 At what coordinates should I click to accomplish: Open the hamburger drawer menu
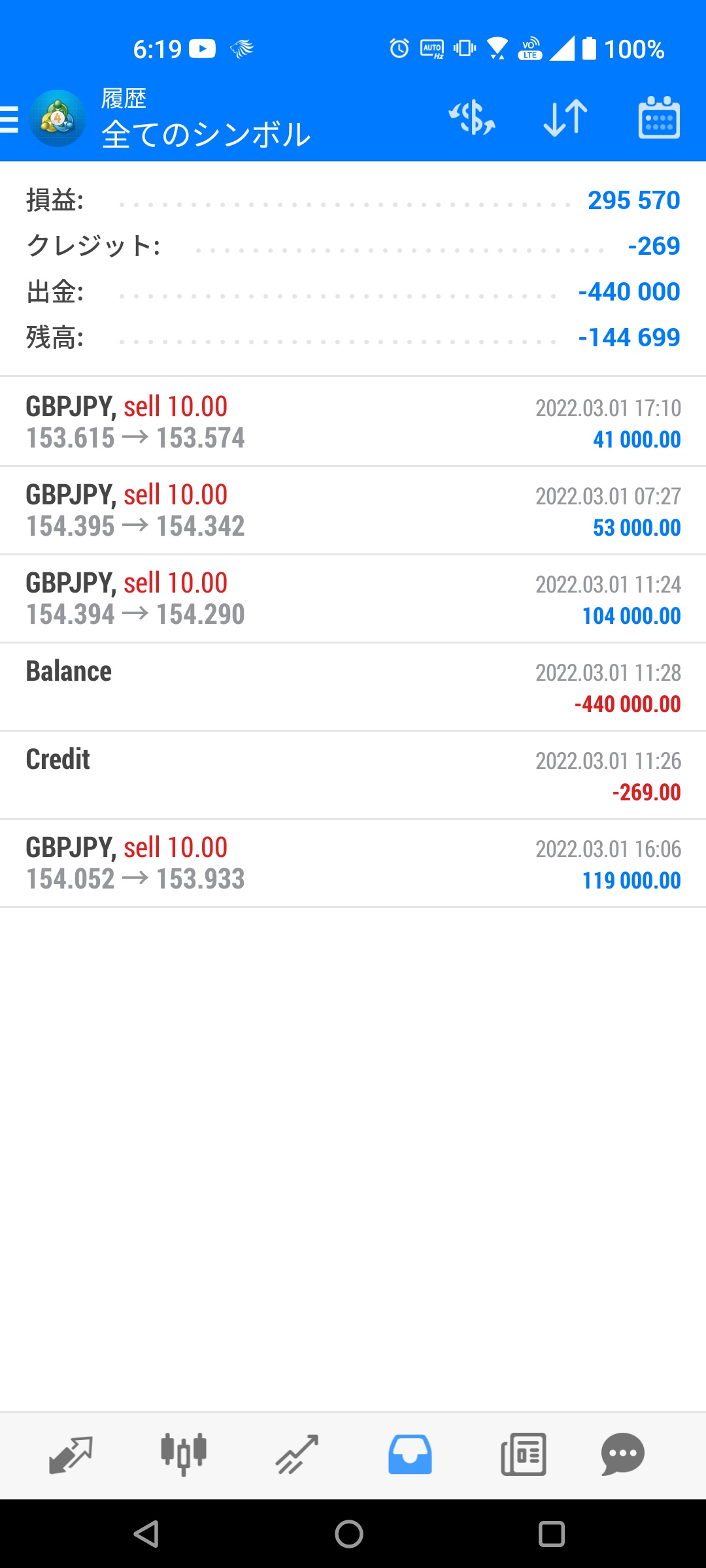(9, 120)
